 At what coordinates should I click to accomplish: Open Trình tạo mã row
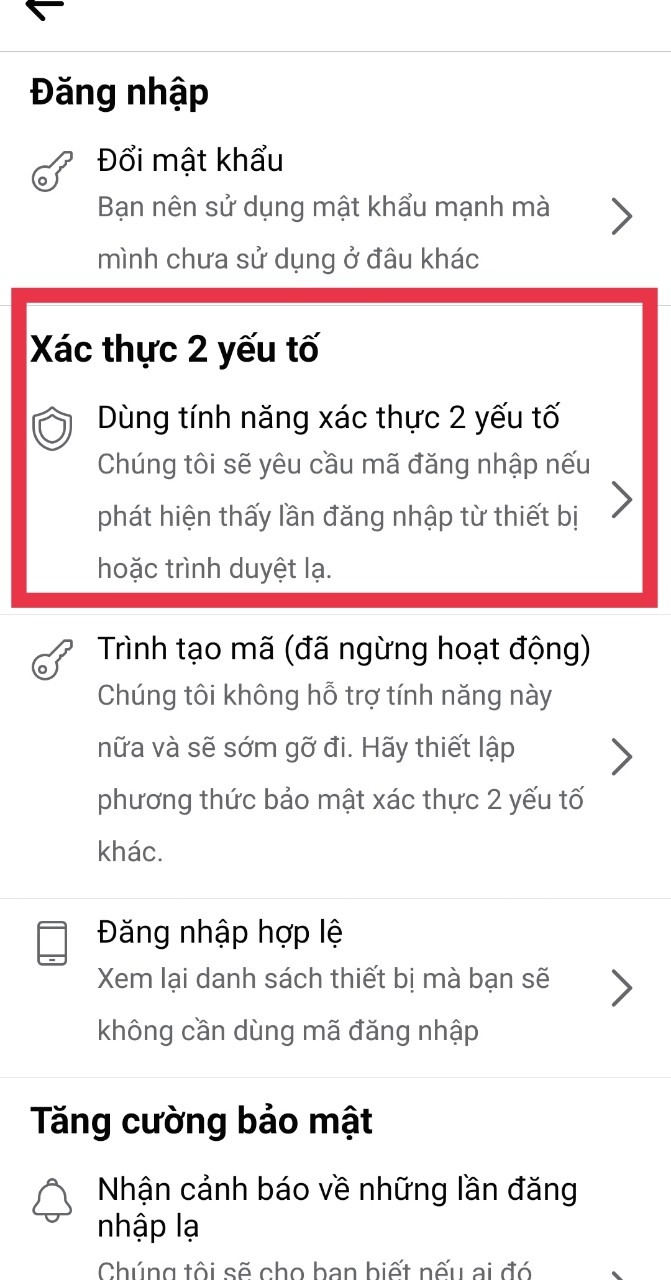pos(335,755)
